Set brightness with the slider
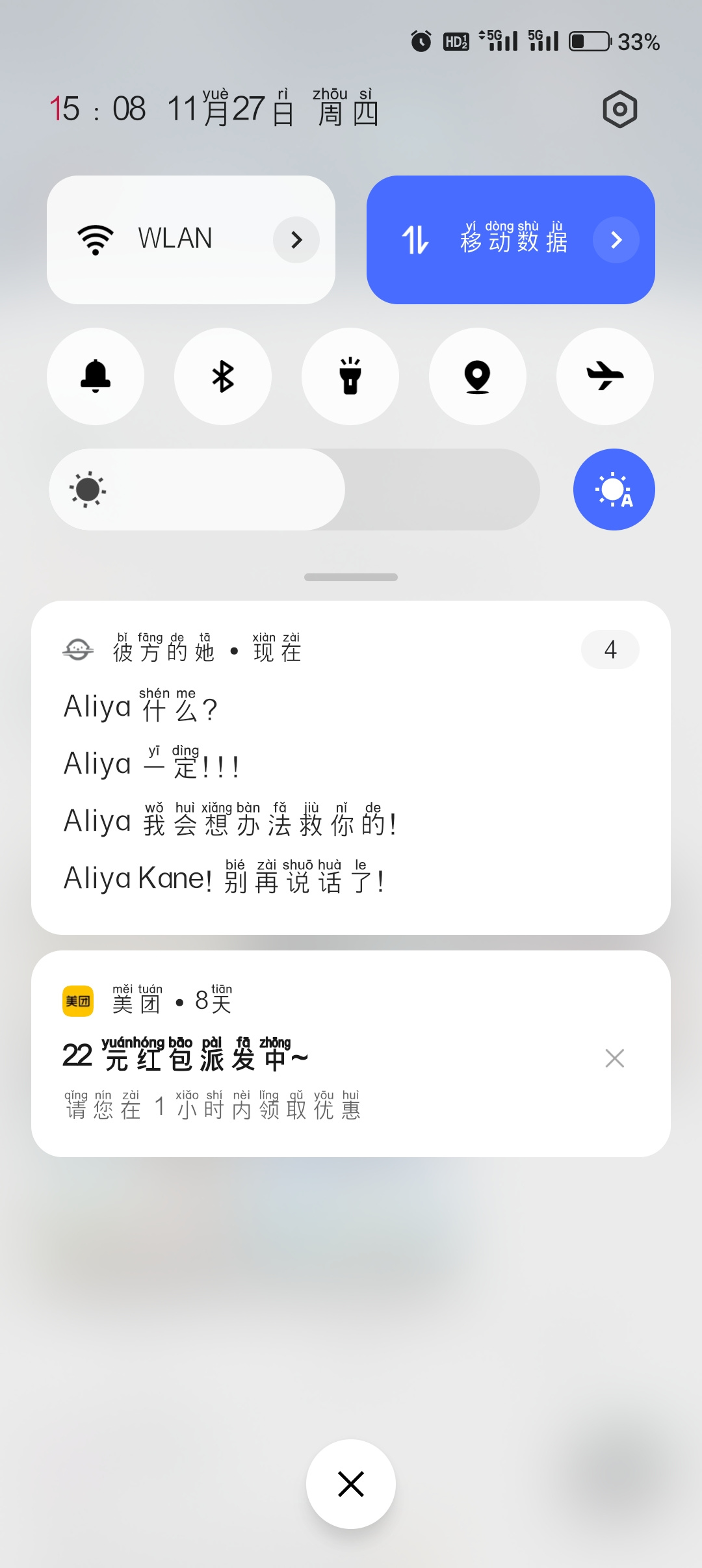 [x=294, y=490]
